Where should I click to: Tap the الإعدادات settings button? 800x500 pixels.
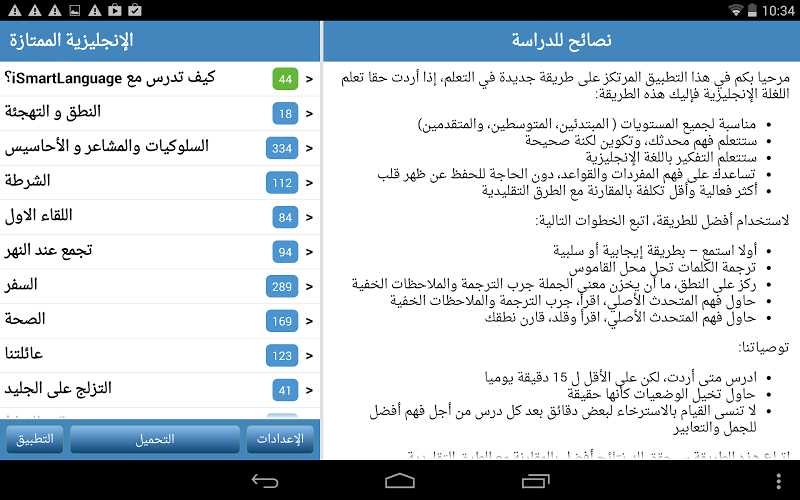pos(281,439)
